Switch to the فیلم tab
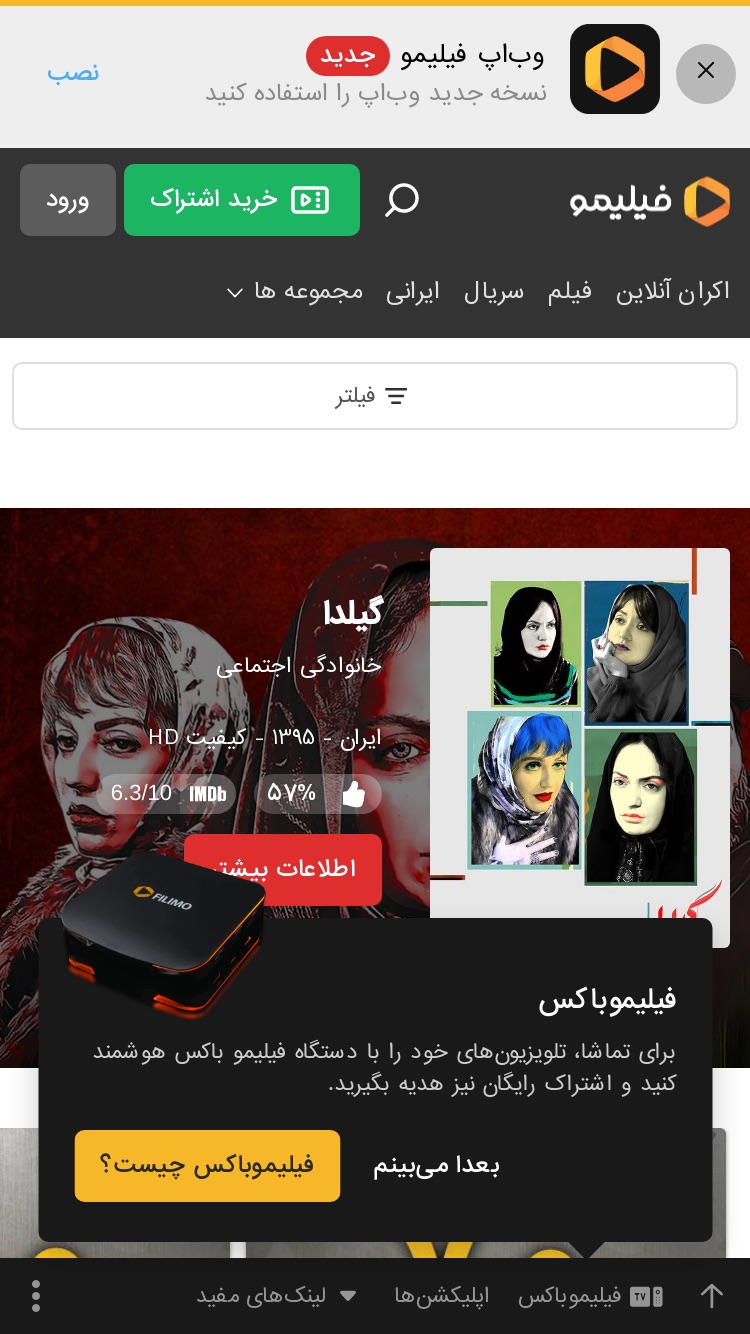This screenshot has height=1334, width=750. pos(569,292)
